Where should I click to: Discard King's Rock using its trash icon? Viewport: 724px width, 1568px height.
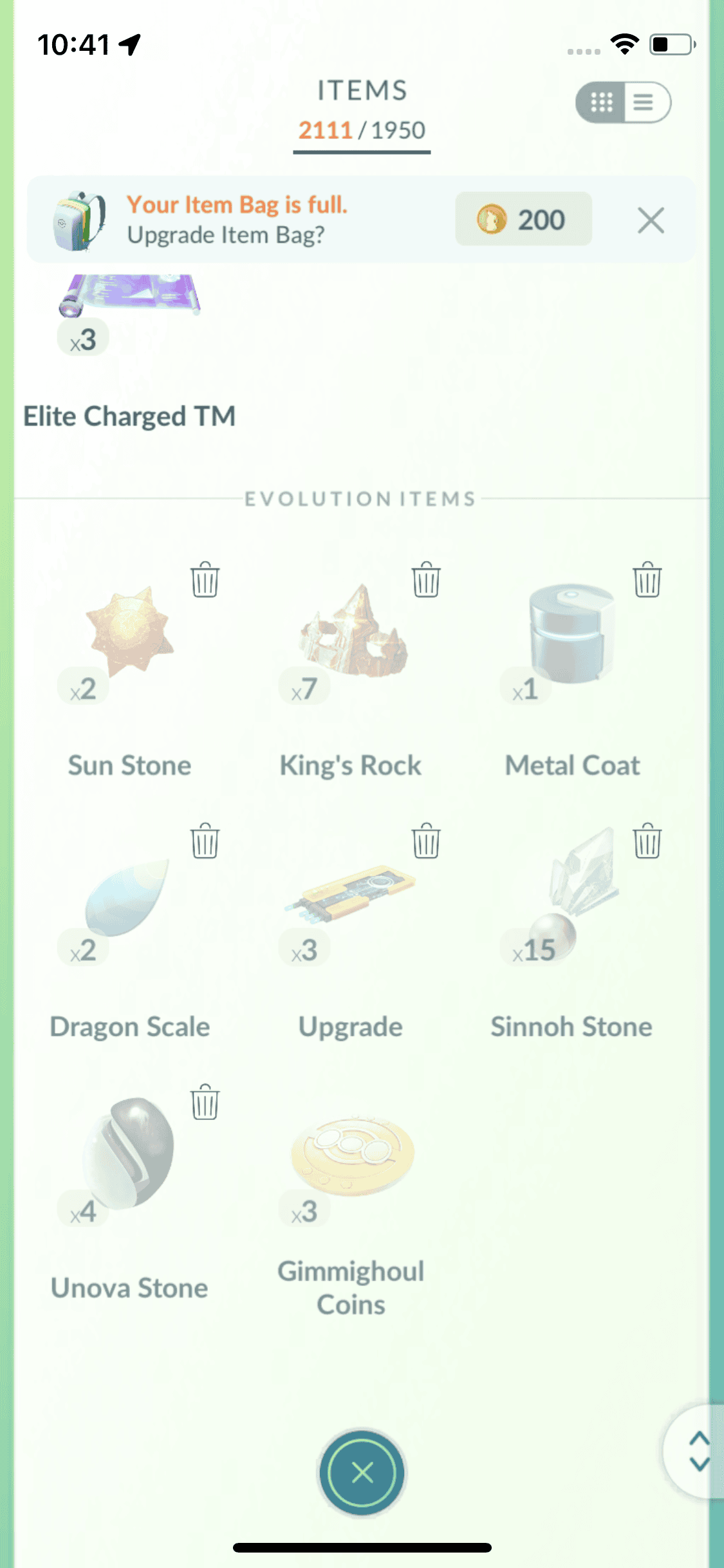click(x=426, y=579)
